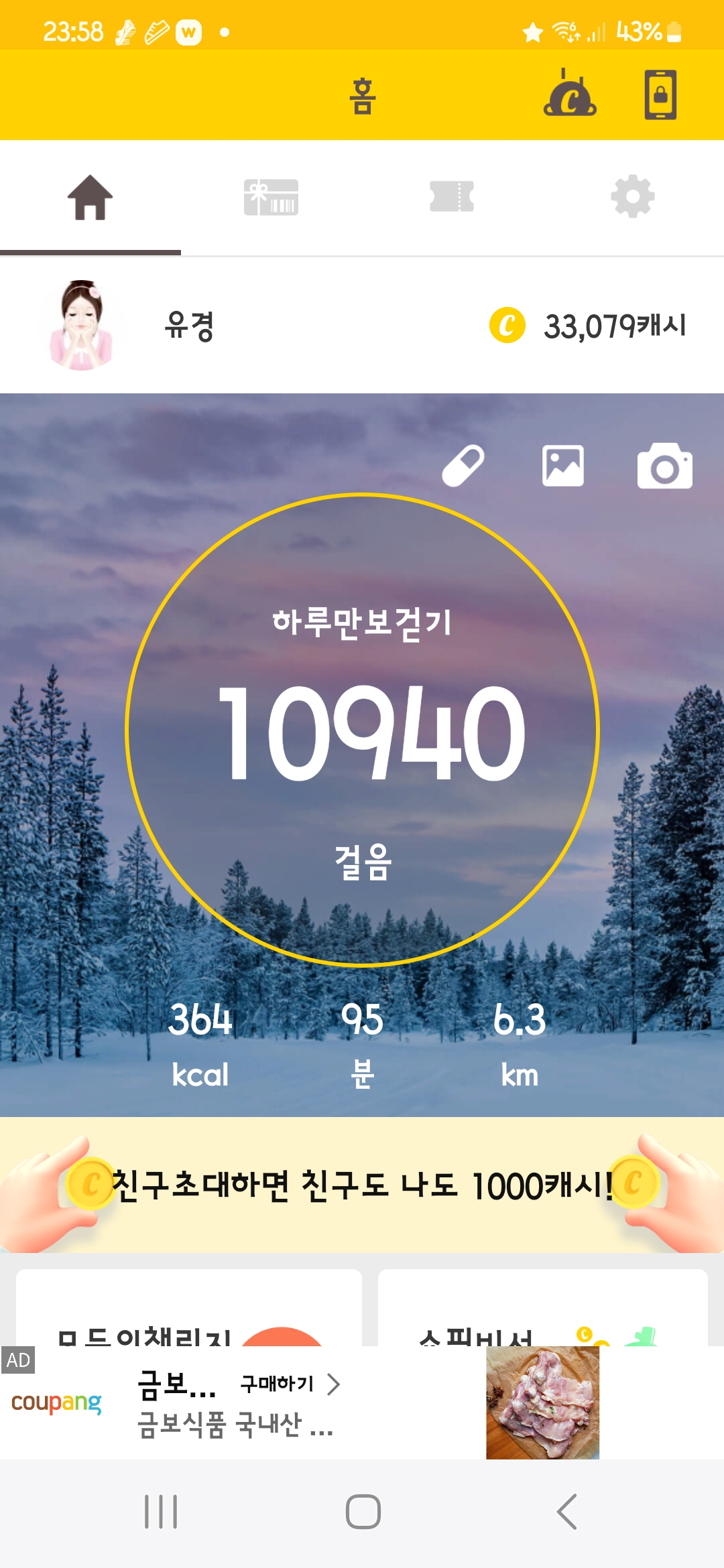Open the lock screen phone icon
The image size is (724, 1568).
click(x=660, y=95)
